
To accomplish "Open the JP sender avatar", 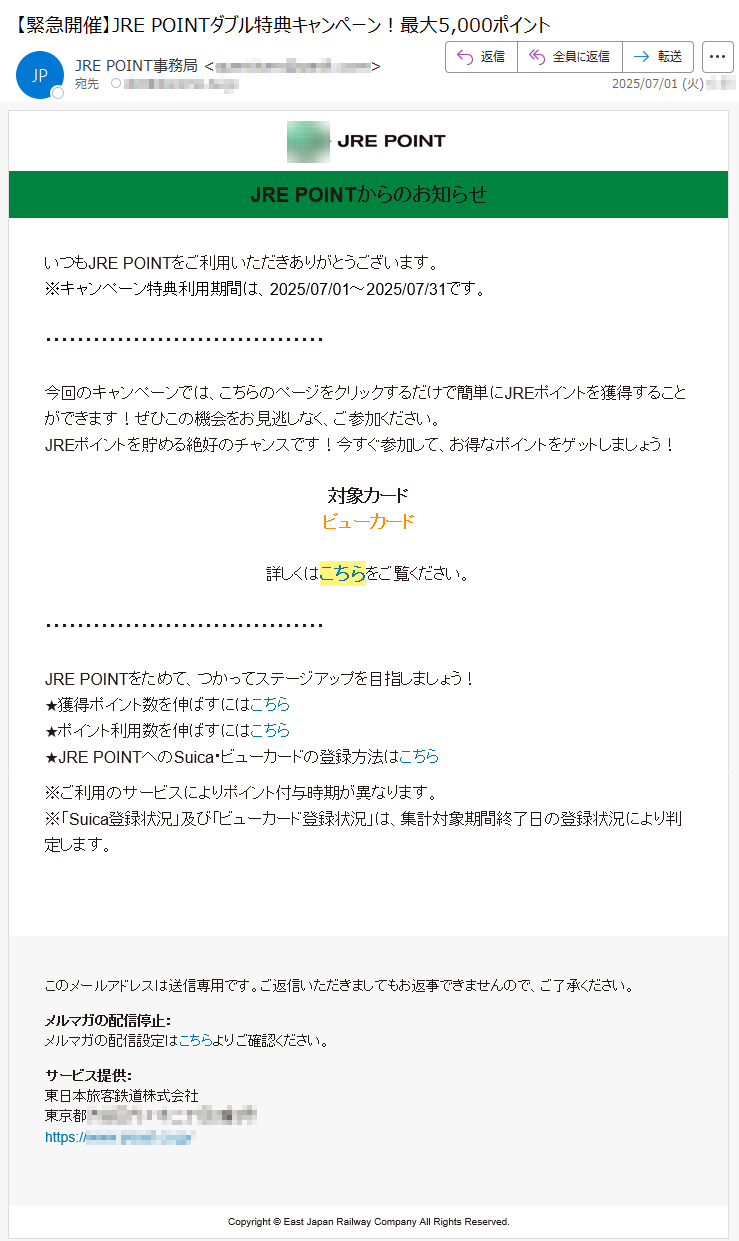I will point(40,75).
